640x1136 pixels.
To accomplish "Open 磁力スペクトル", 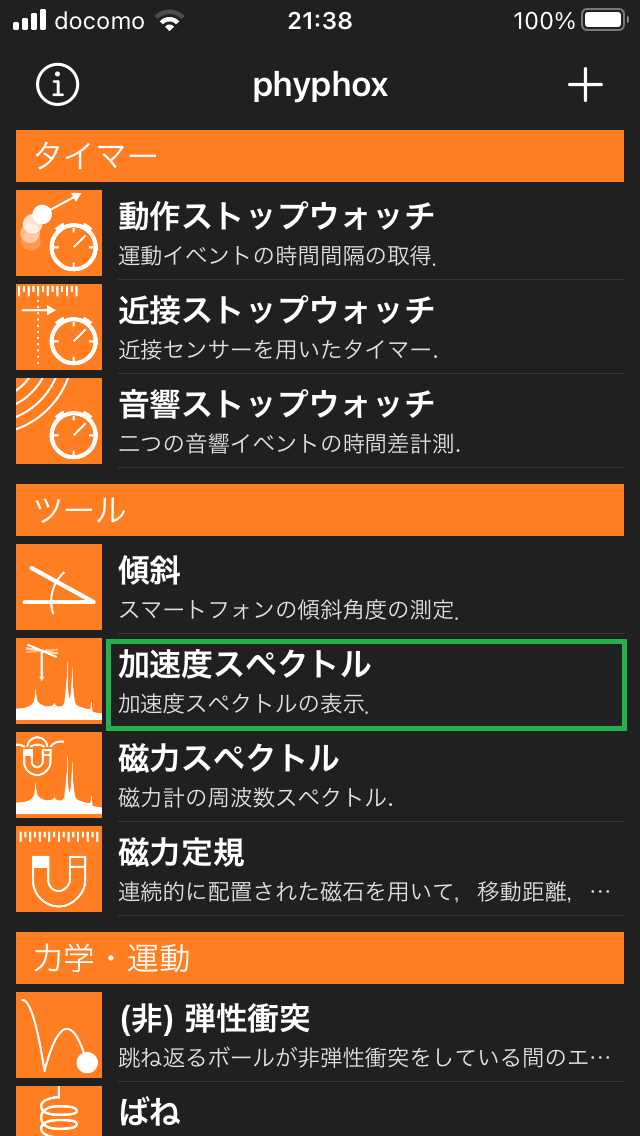I will tap(320, 775).
